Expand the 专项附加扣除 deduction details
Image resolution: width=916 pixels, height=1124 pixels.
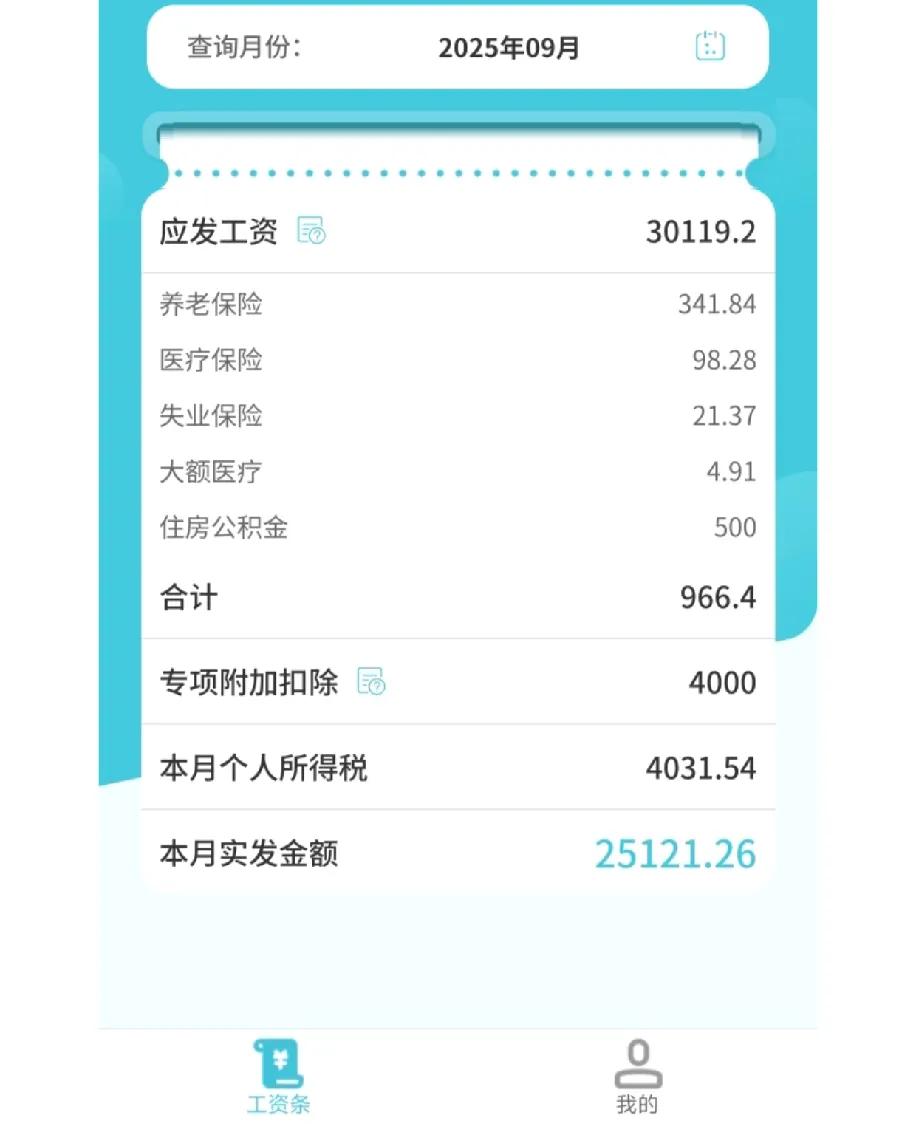pos(458,682)
